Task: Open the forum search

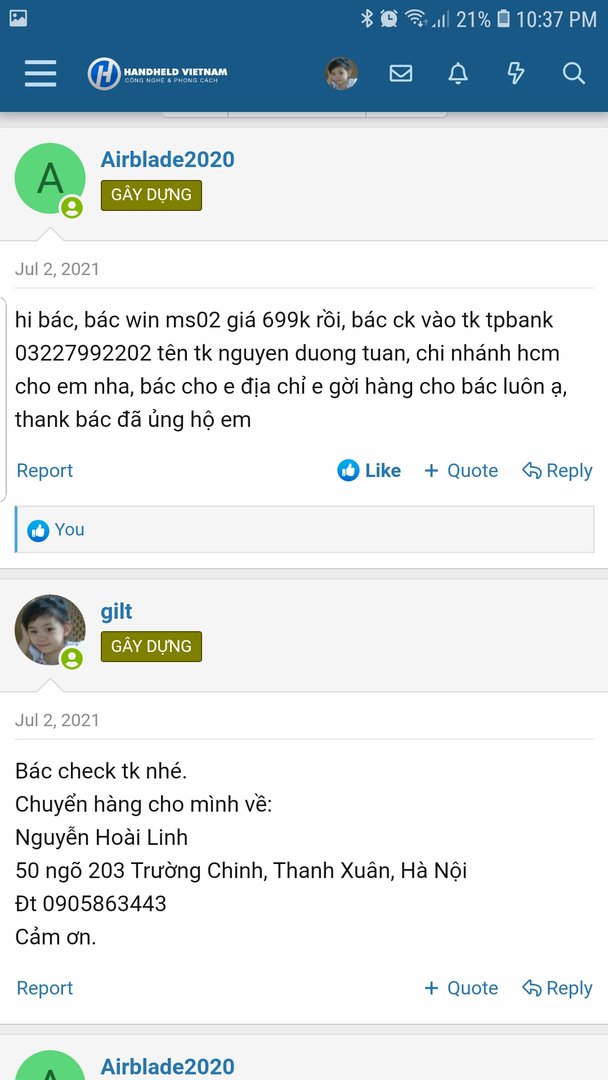Action: click(x=573, y=73)
